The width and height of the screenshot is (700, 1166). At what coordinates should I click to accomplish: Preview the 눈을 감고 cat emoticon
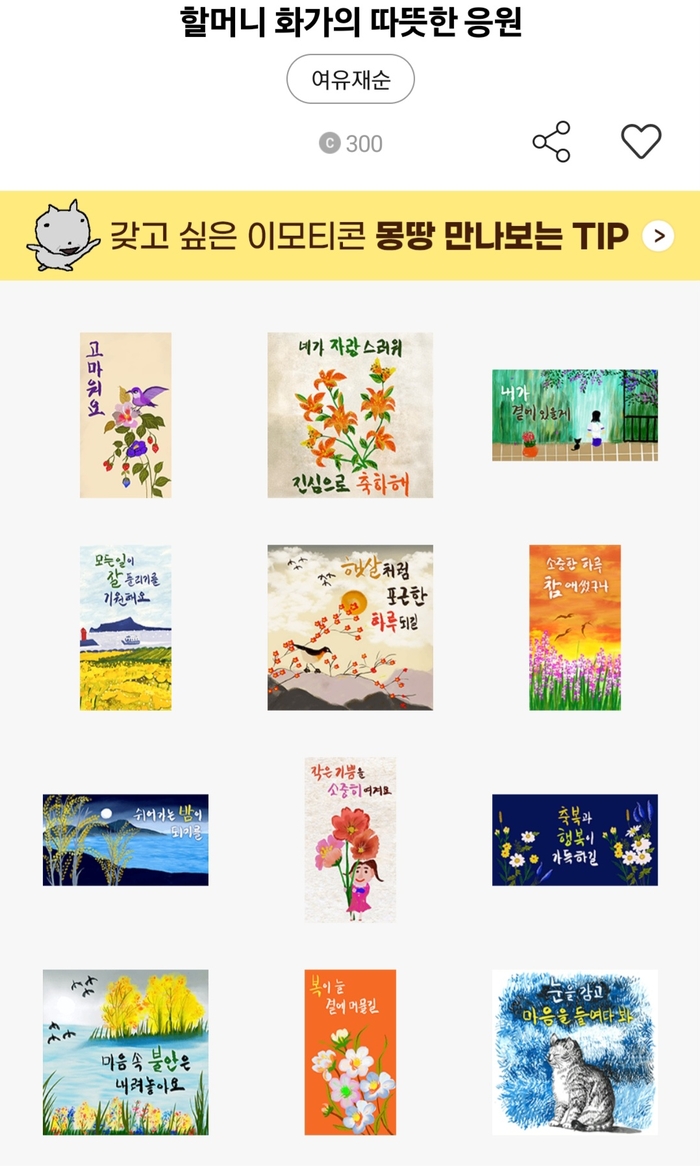point(575,1052)
